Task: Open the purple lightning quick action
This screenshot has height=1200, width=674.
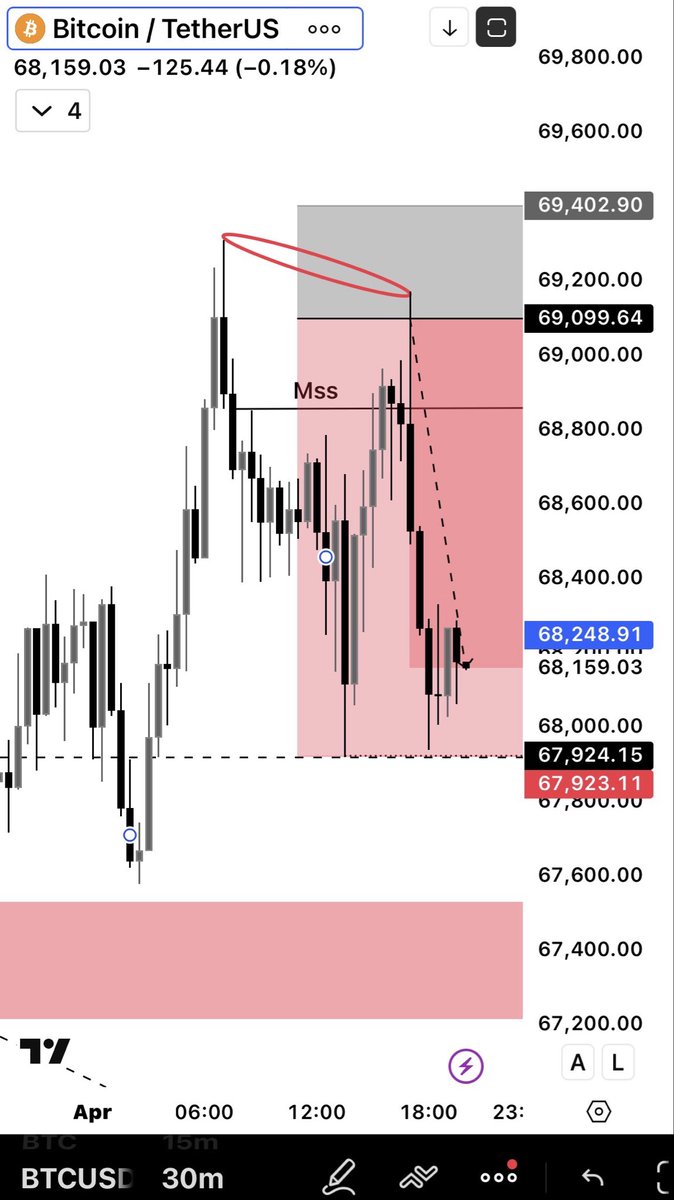Action: point(466,1065)
